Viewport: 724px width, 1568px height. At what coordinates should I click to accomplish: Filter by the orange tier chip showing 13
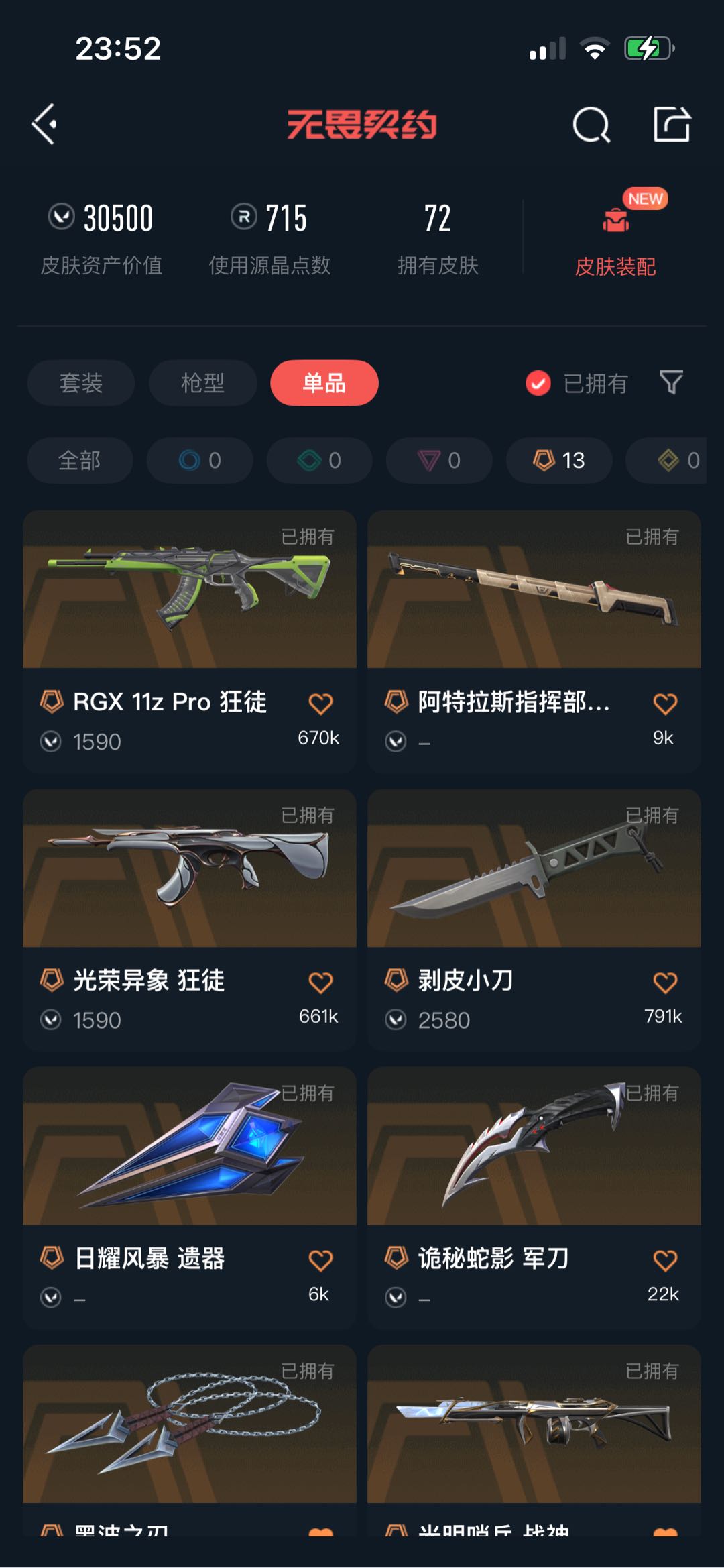(x=559, y=461)
